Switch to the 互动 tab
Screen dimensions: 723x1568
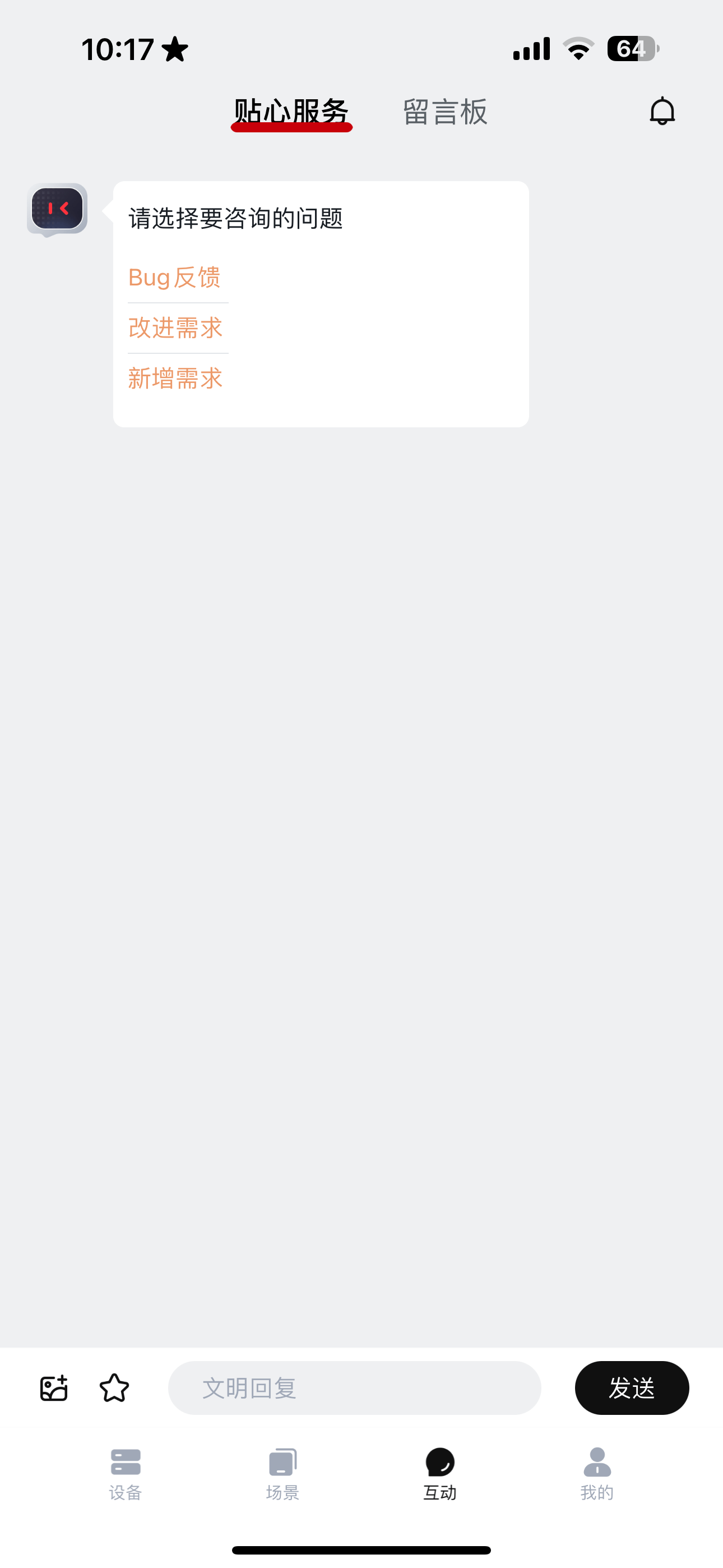[439, 1474]
